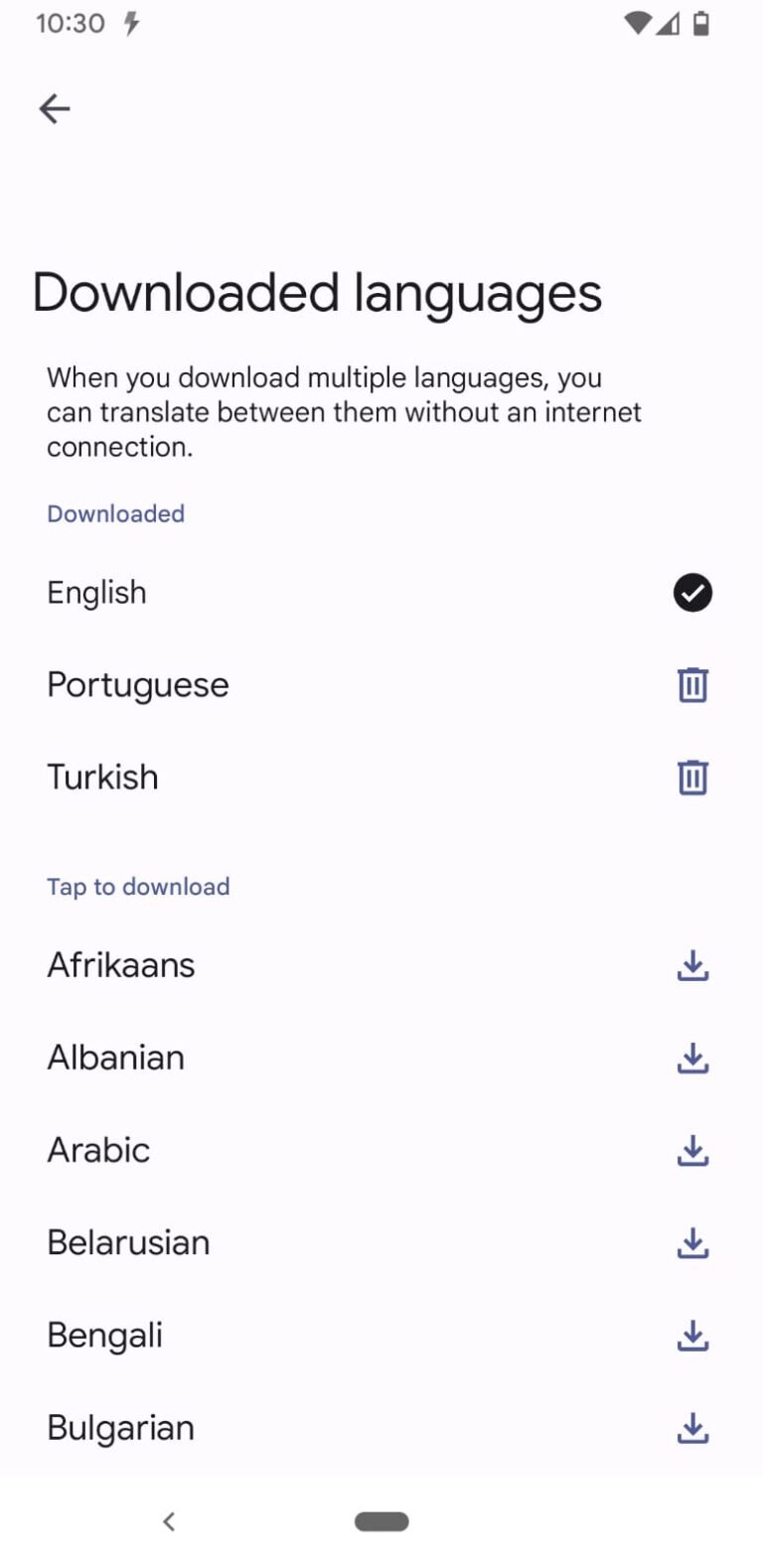Open the Portuguese language row

[x=137, y=684]
